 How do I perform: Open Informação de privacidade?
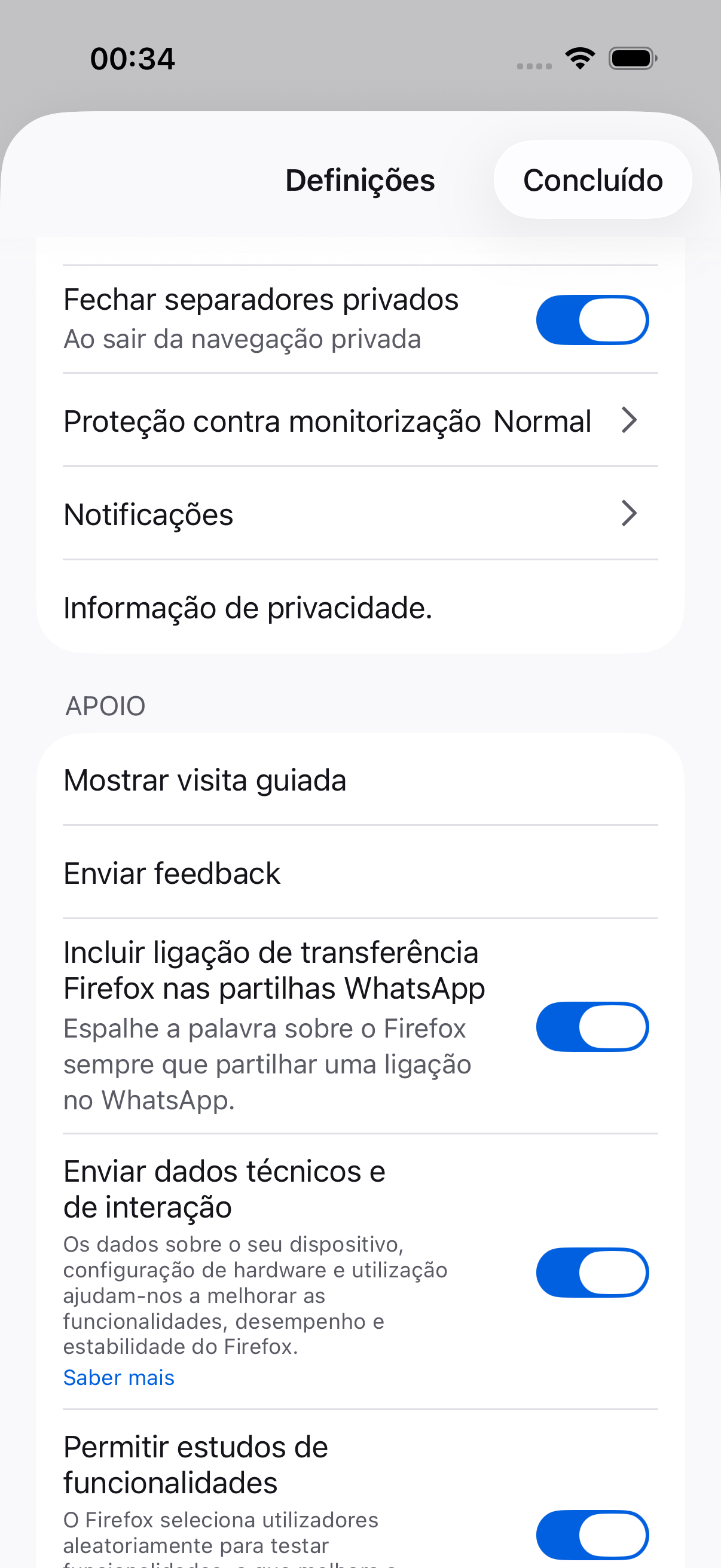click(x=360, y=607)
